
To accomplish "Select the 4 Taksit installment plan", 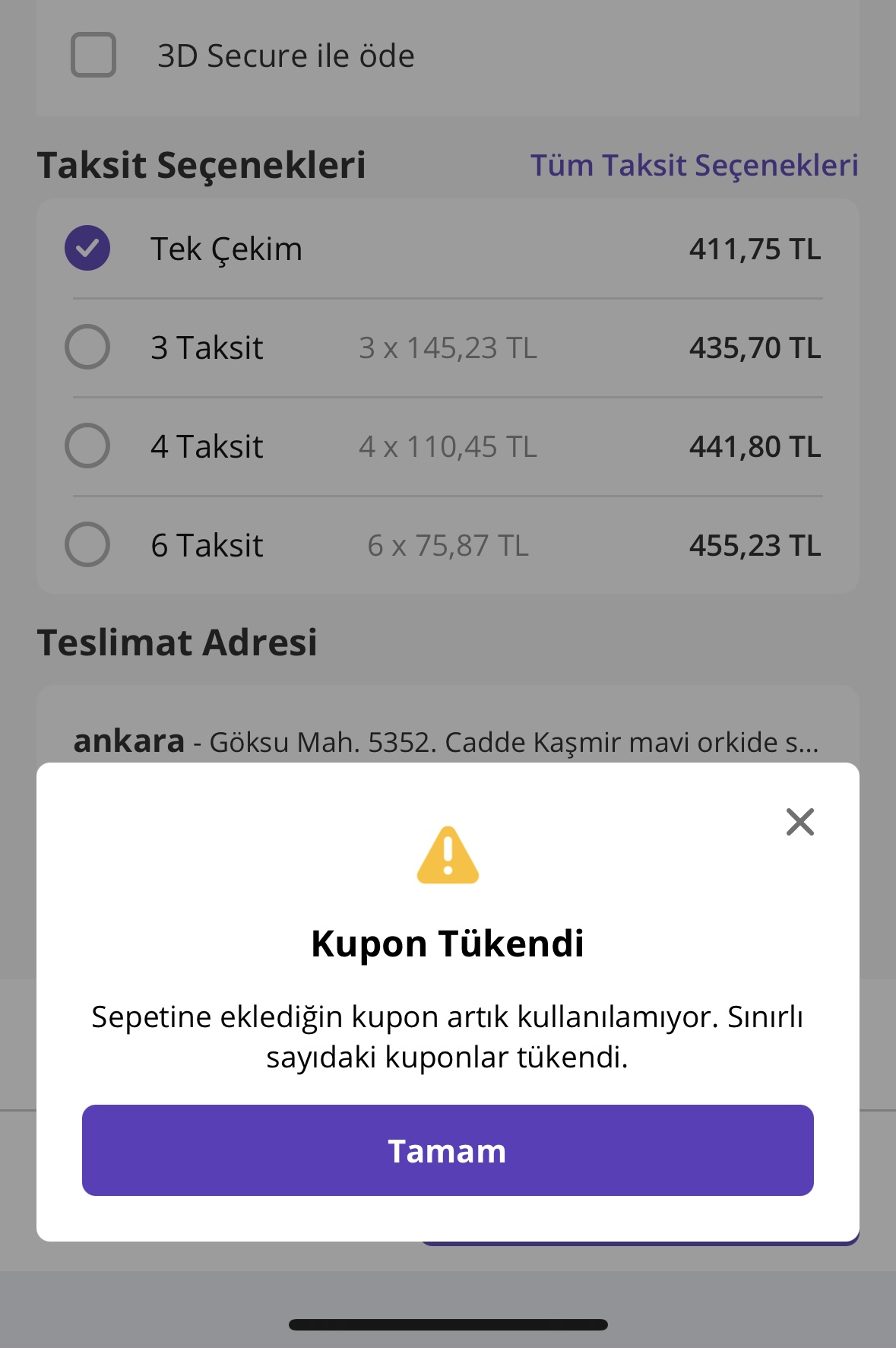I will pos(87,446).
